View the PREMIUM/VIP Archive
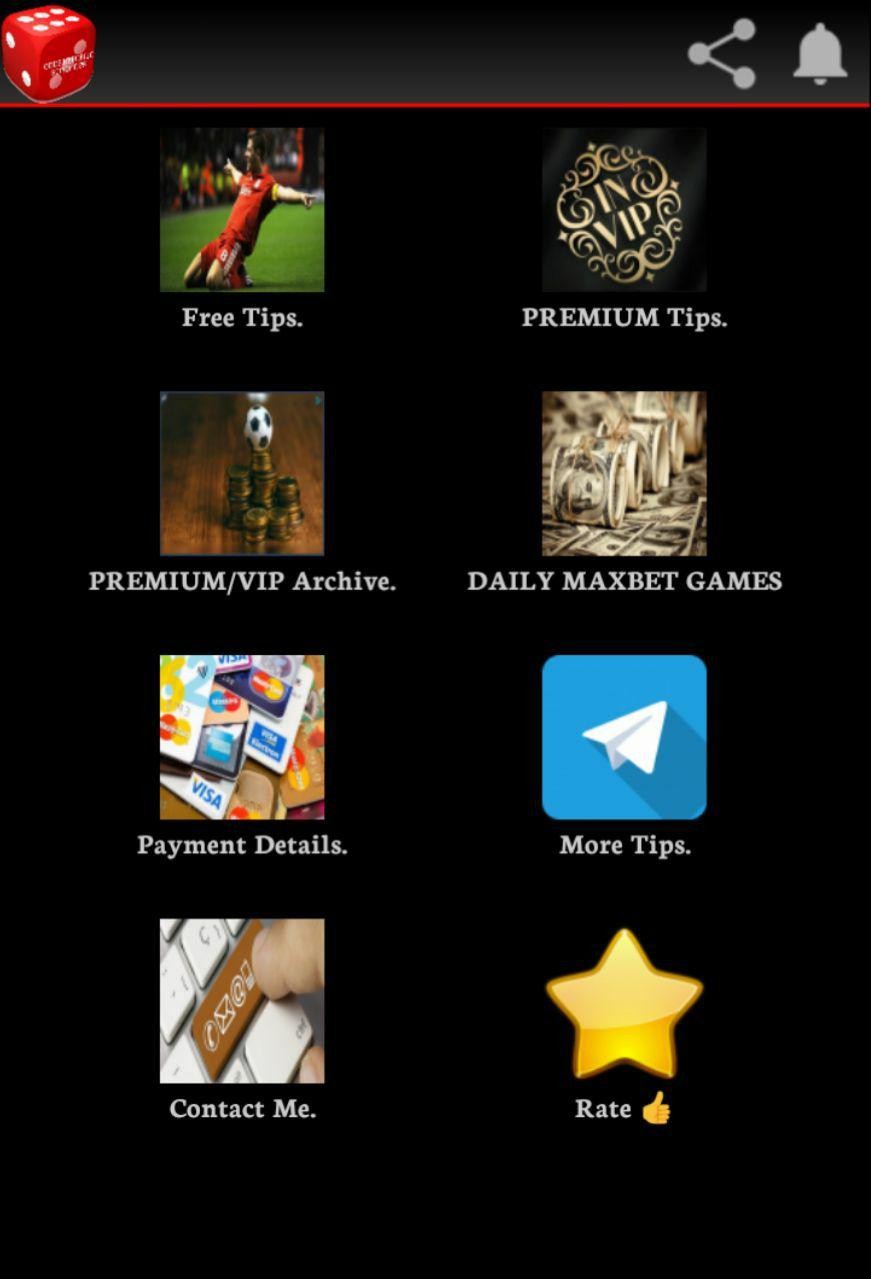The height and width of the screenshot is (1279, 871). (242, 474)
